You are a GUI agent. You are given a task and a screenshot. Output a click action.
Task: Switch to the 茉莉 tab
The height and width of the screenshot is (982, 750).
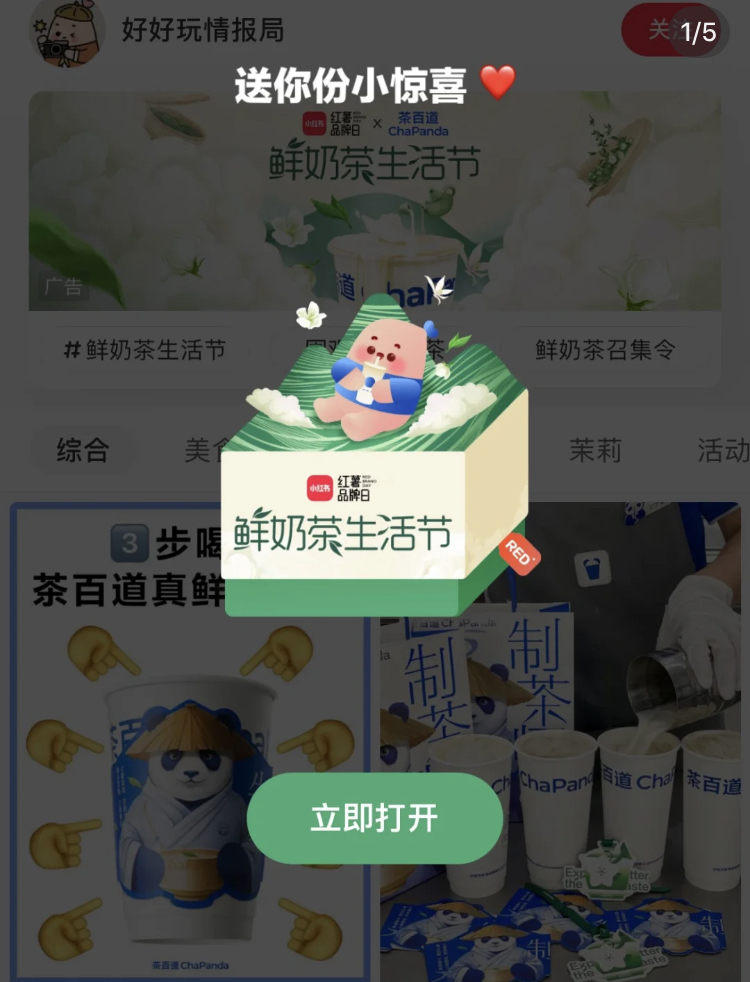(x=595, y=450)
